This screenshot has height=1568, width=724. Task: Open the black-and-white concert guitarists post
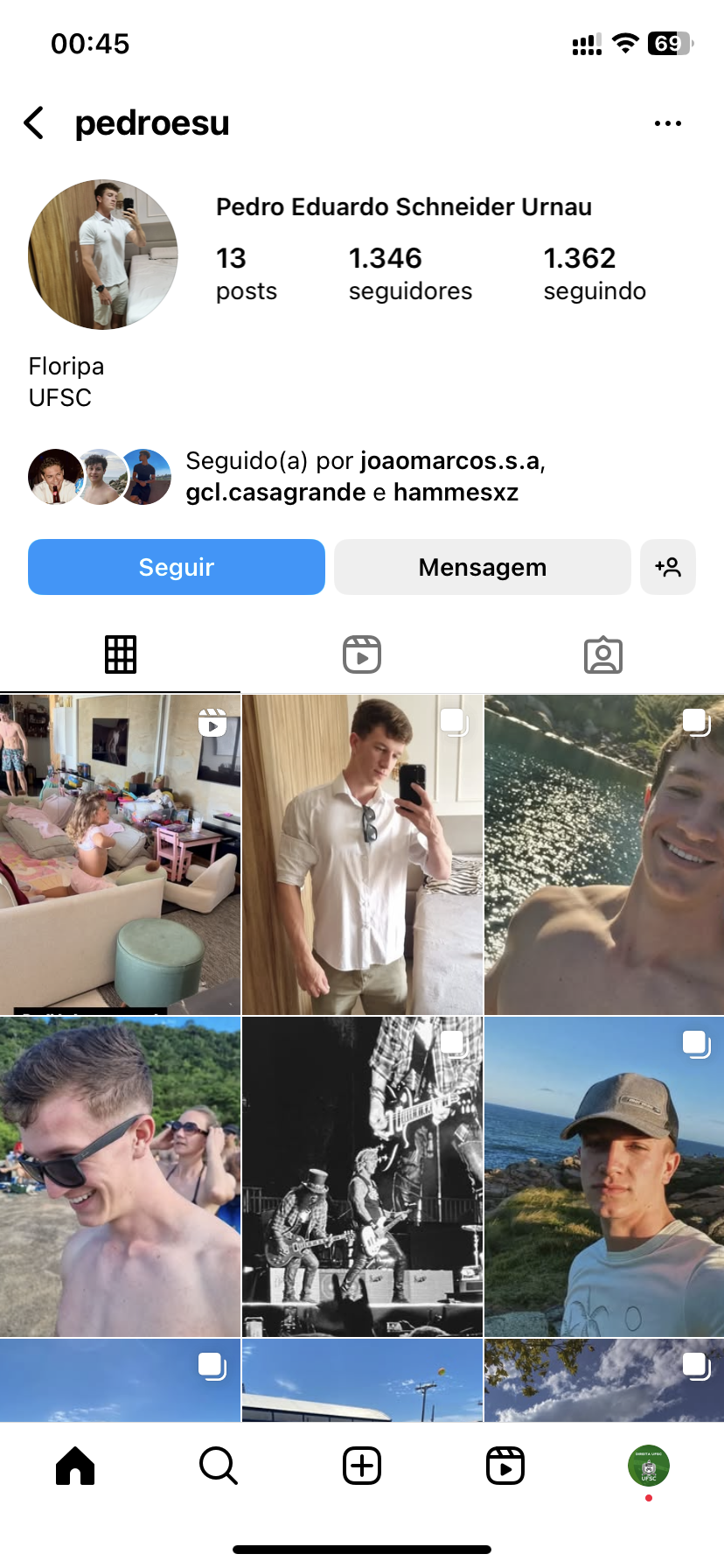click(362, 1177)
